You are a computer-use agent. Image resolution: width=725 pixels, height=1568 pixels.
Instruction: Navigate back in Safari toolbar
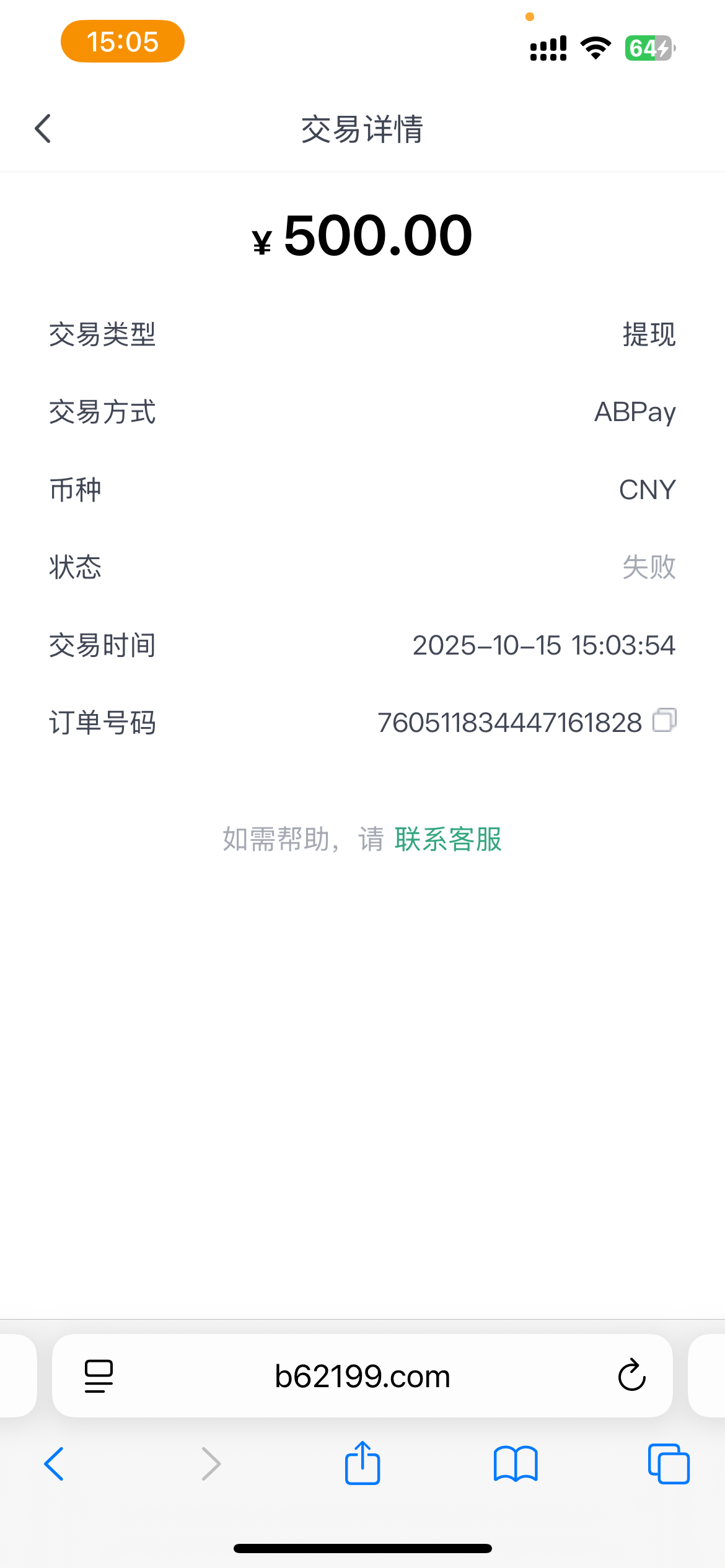point(54,1464)
